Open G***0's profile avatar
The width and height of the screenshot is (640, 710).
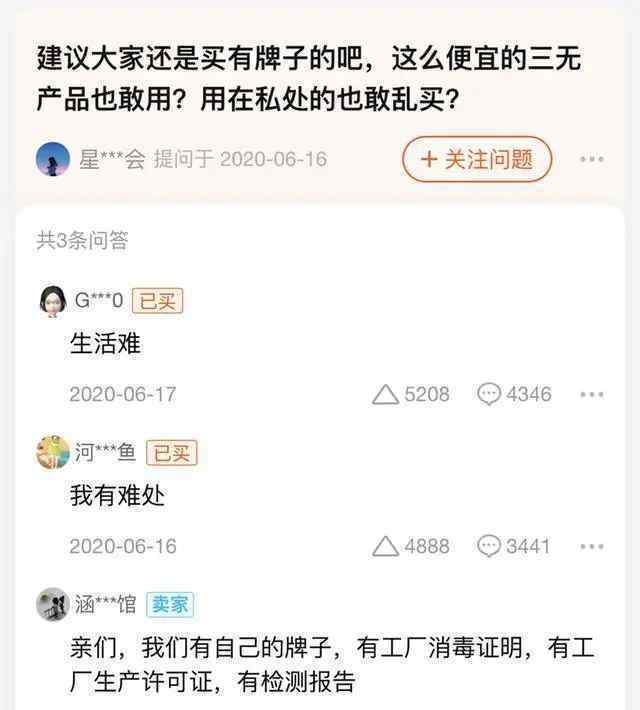(x=52, y=300)
